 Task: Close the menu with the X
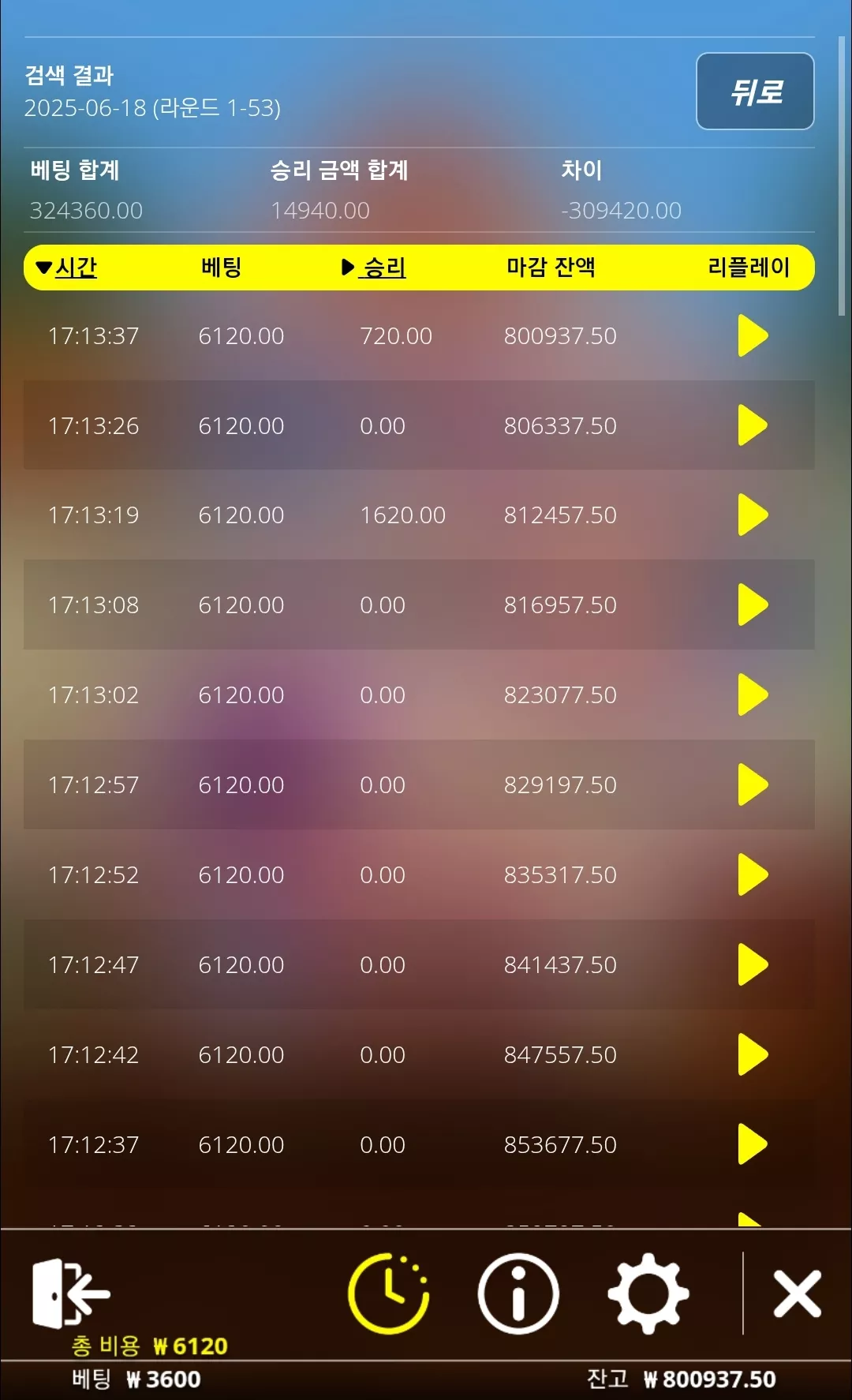coord(798,1293)
